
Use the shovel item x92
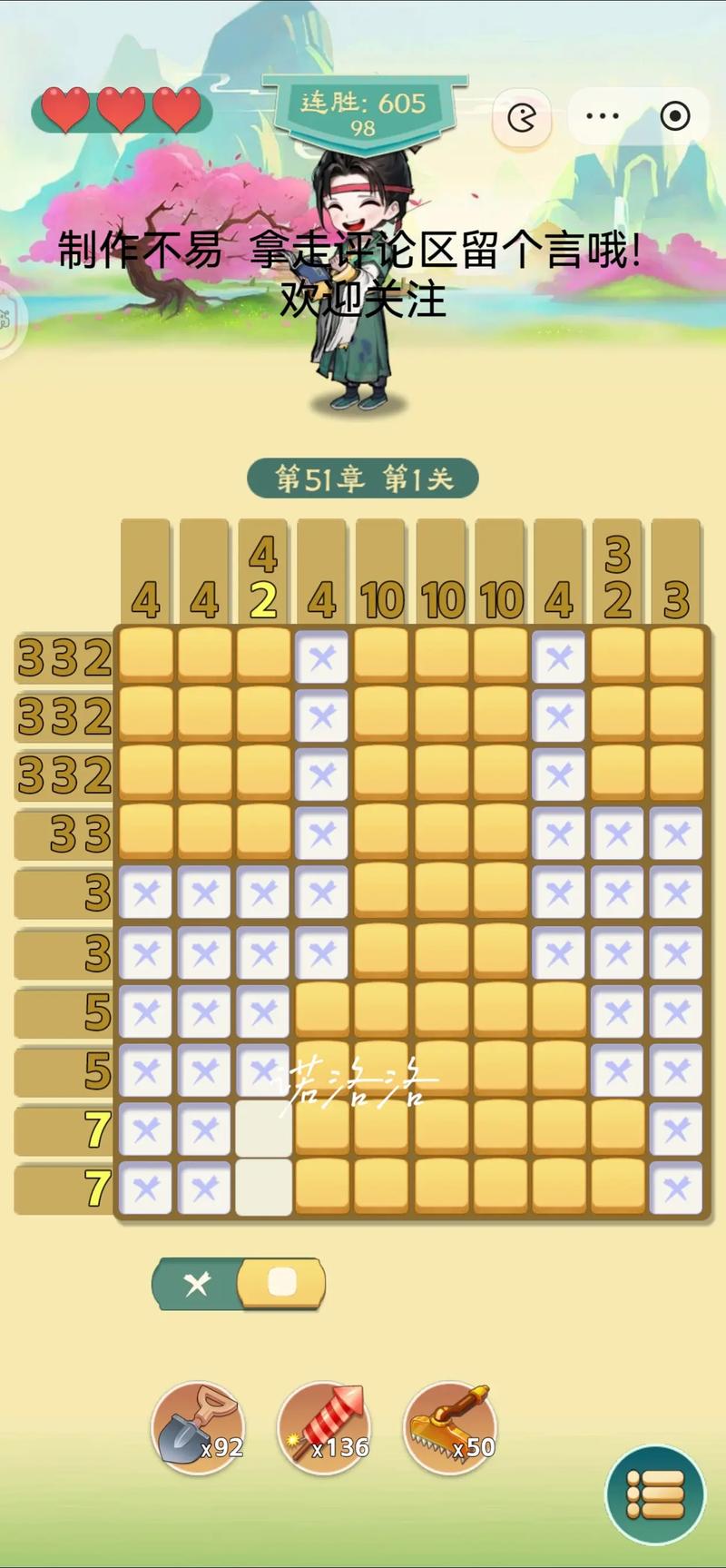click(197, 1428)
